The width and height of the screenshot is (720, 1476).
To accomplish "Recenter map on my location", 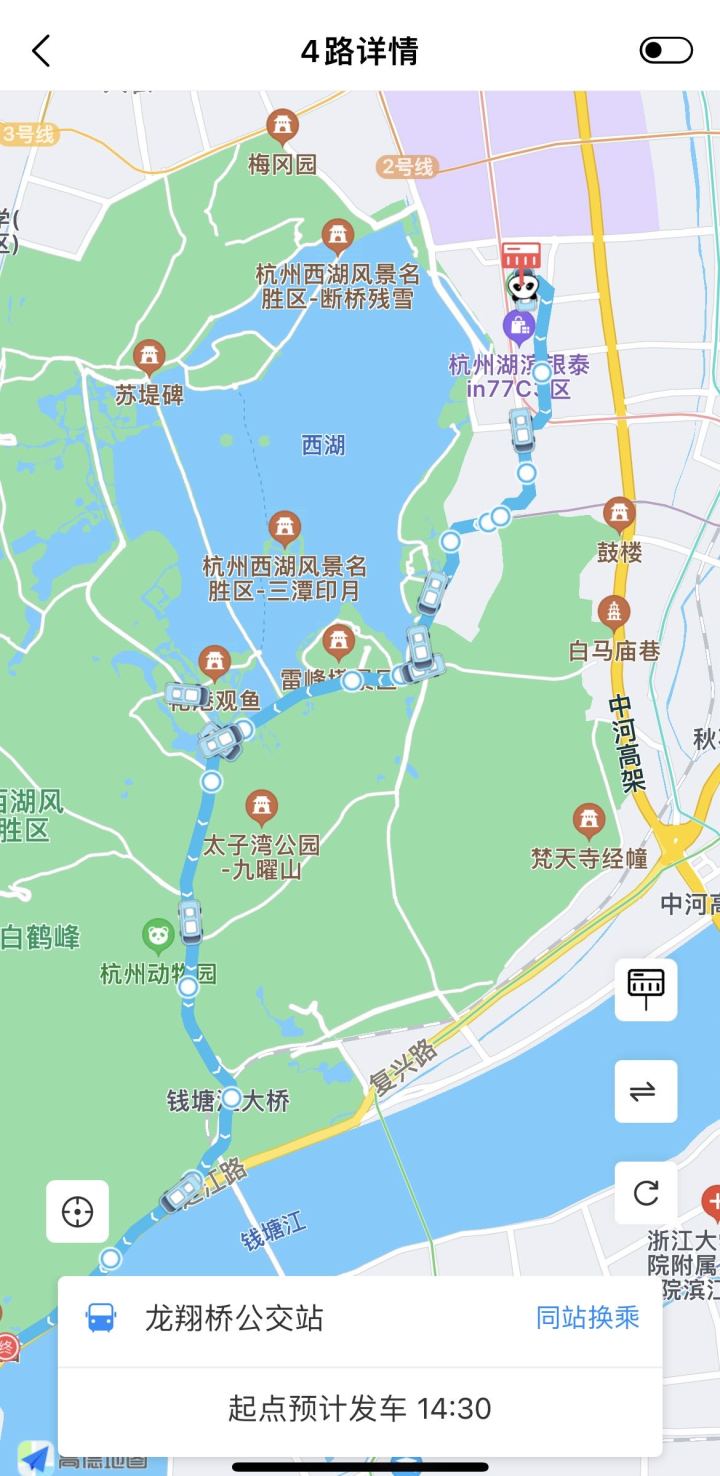I will point(77,1212).
